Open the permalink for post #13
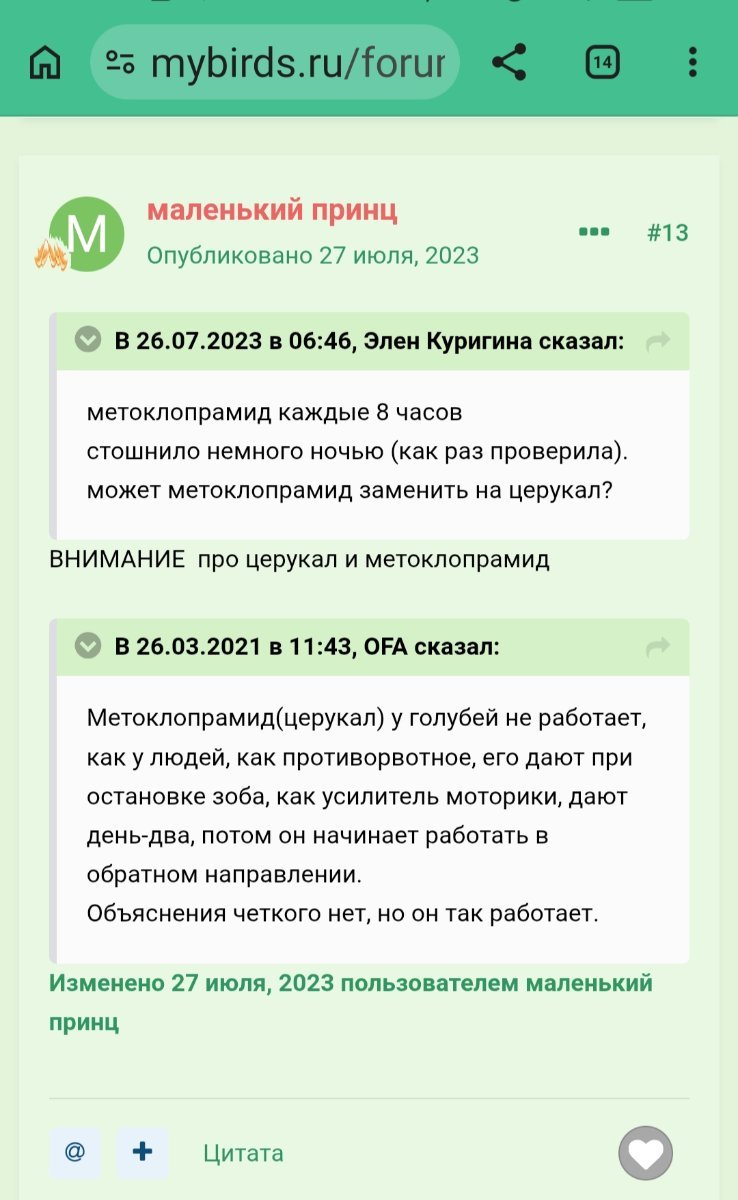738x1200 pixels. [667, 233]
